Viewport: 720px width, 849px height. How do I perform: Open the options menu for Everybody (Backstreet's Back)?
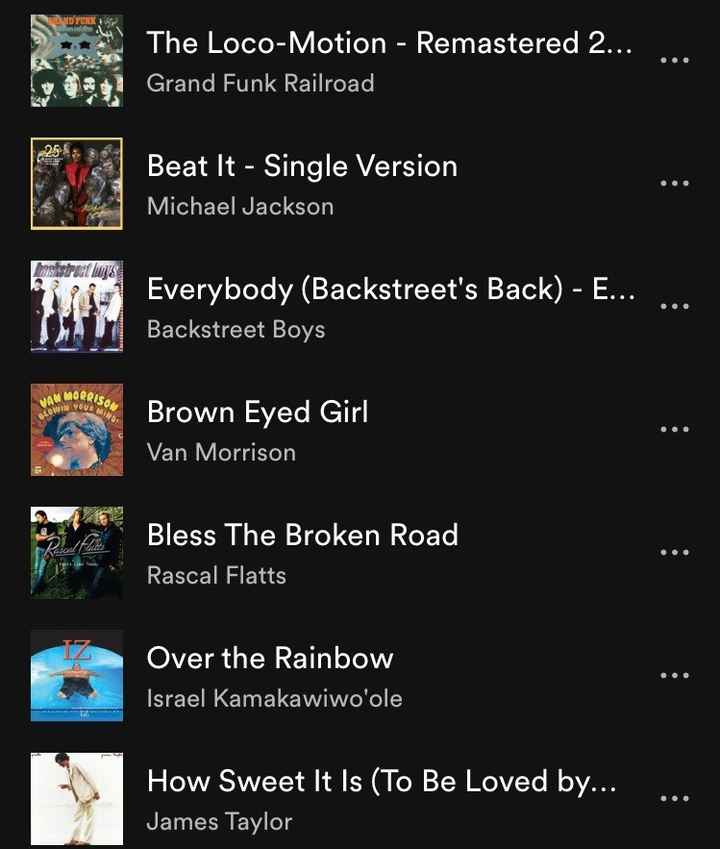(675, 306)
